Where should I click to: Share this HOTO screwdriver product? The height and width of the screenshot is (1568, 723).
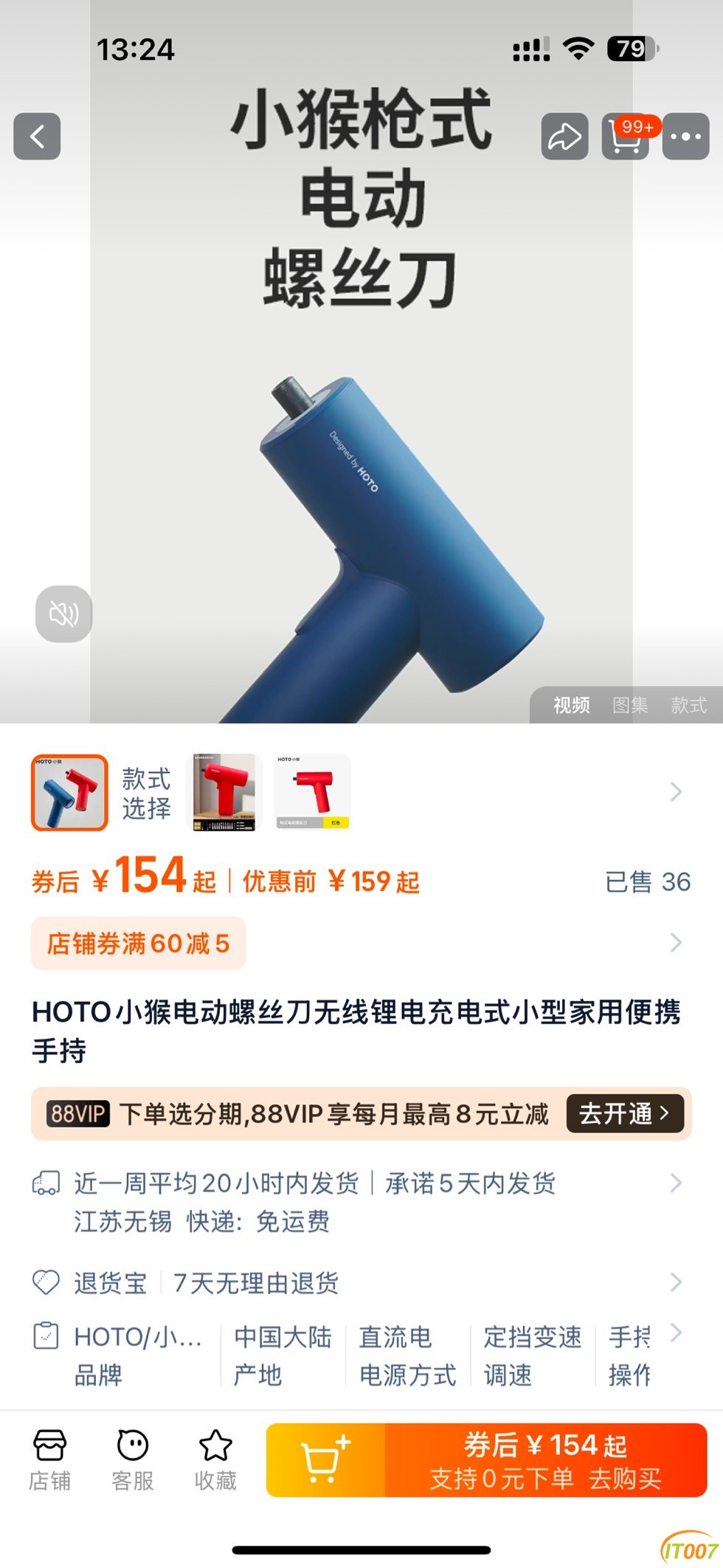564,137
